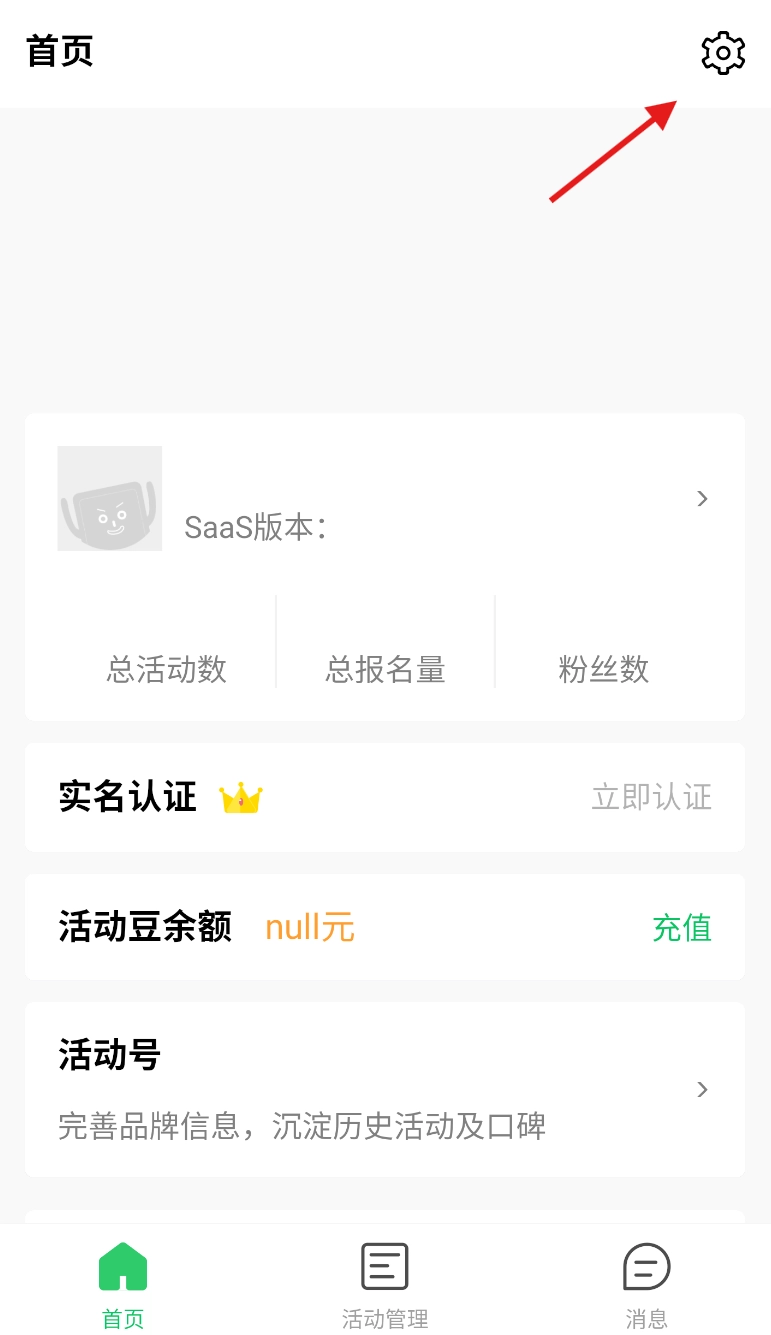Expand the 活动号 section chevron
Image resolution: width=771 pixels, height=1335 pixels.
pyautogui.click(x=702, y=1089)
